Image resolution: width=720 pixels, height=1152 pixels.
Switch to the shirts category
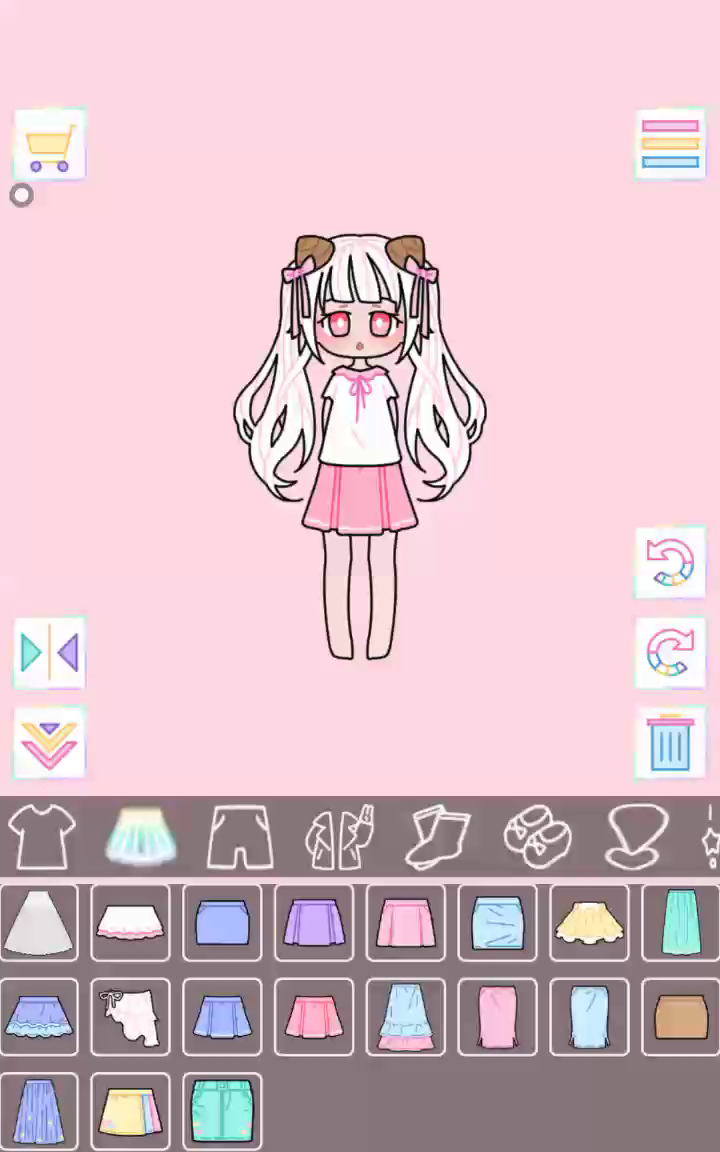click(42, 836)
